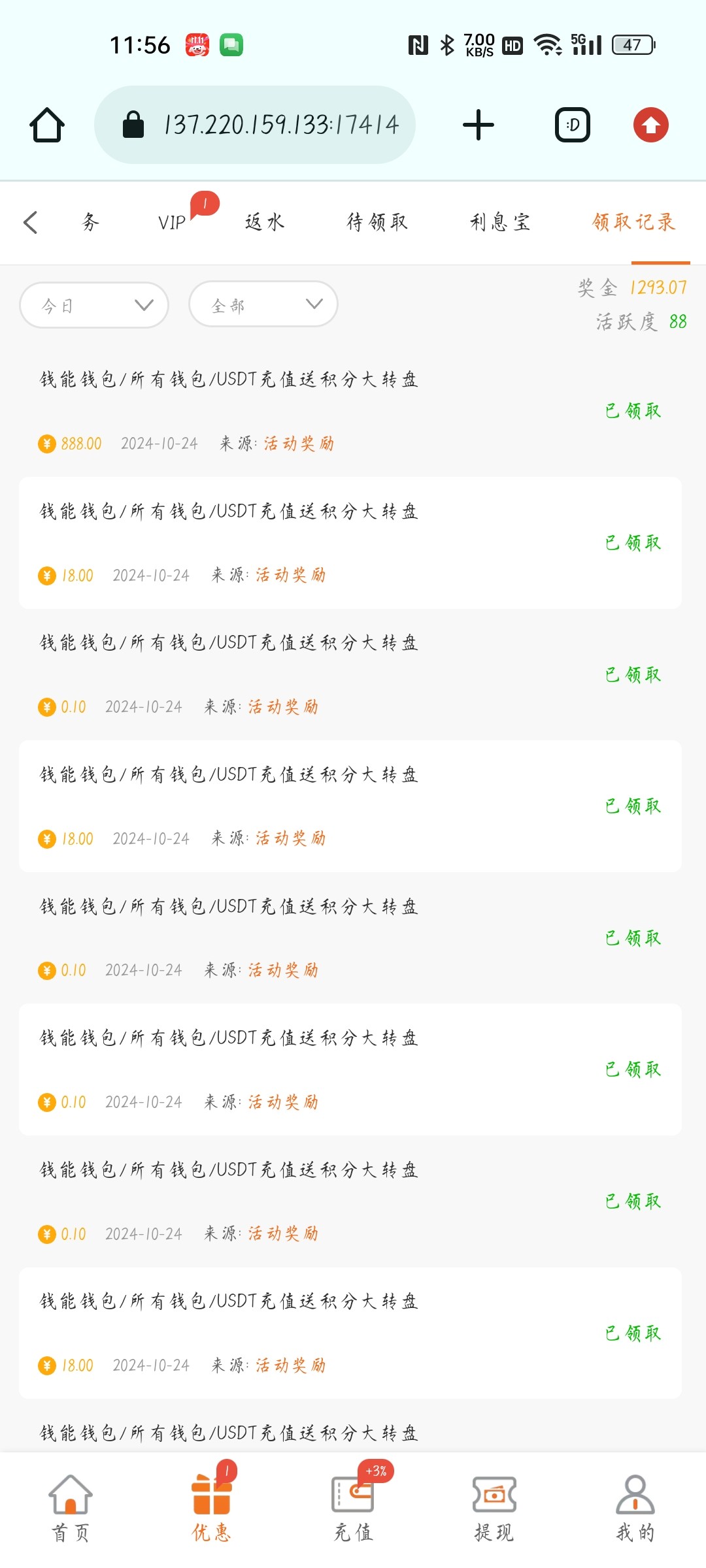The width and height of the screenshot is (706, 1568).
Task: Expand the 全部 filter dropdown
Action: click(263, 304)
